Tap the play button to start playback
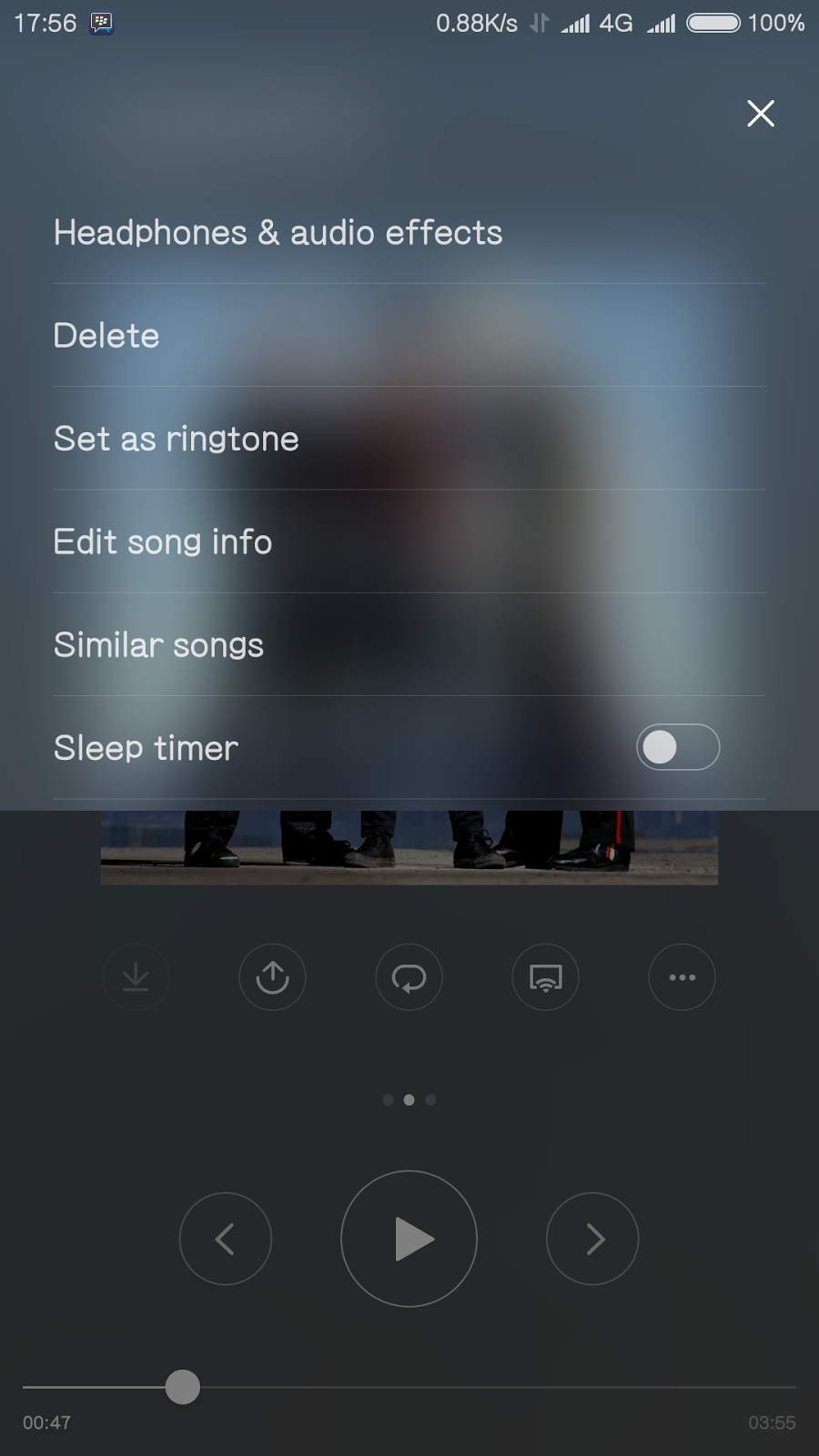The image size is (819, 1456). click(x=409, y=1239)
